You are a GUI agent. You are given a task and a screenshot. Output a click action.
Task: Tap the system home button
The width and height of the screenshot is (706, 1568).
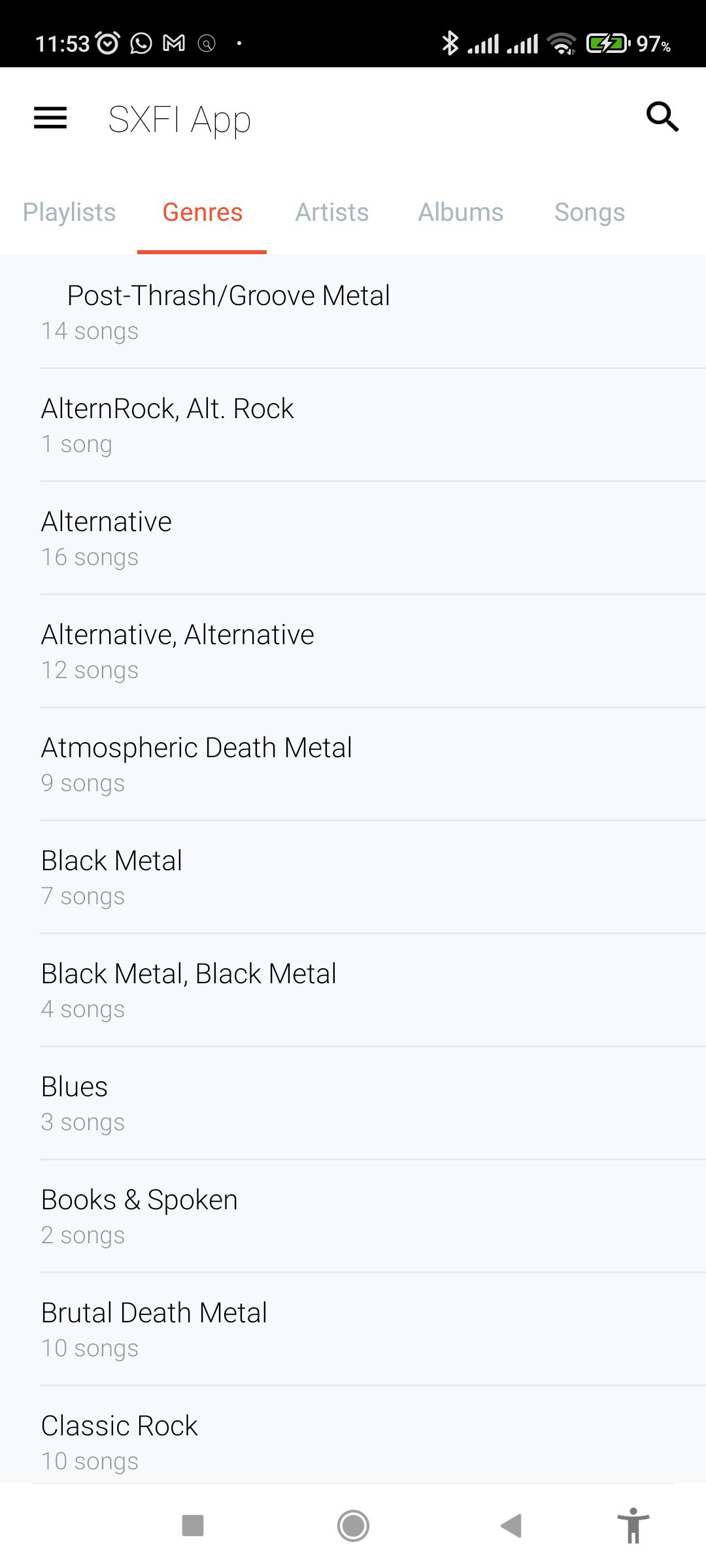tap(353, 1526)
